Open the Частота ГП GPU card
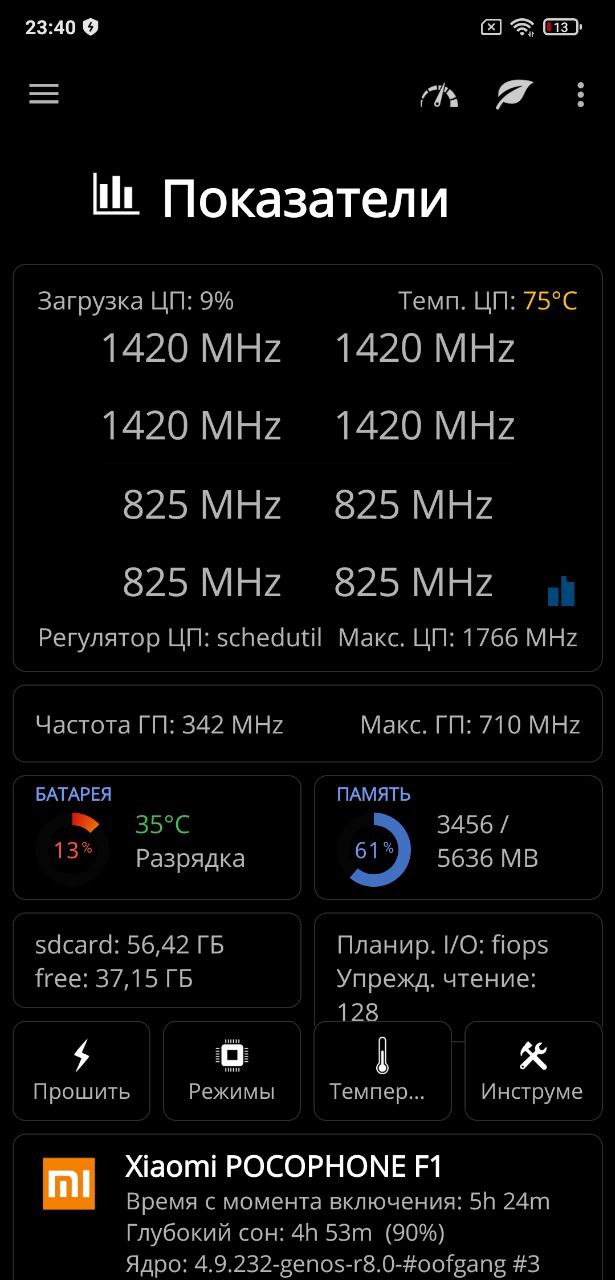 tap(308, 723)
